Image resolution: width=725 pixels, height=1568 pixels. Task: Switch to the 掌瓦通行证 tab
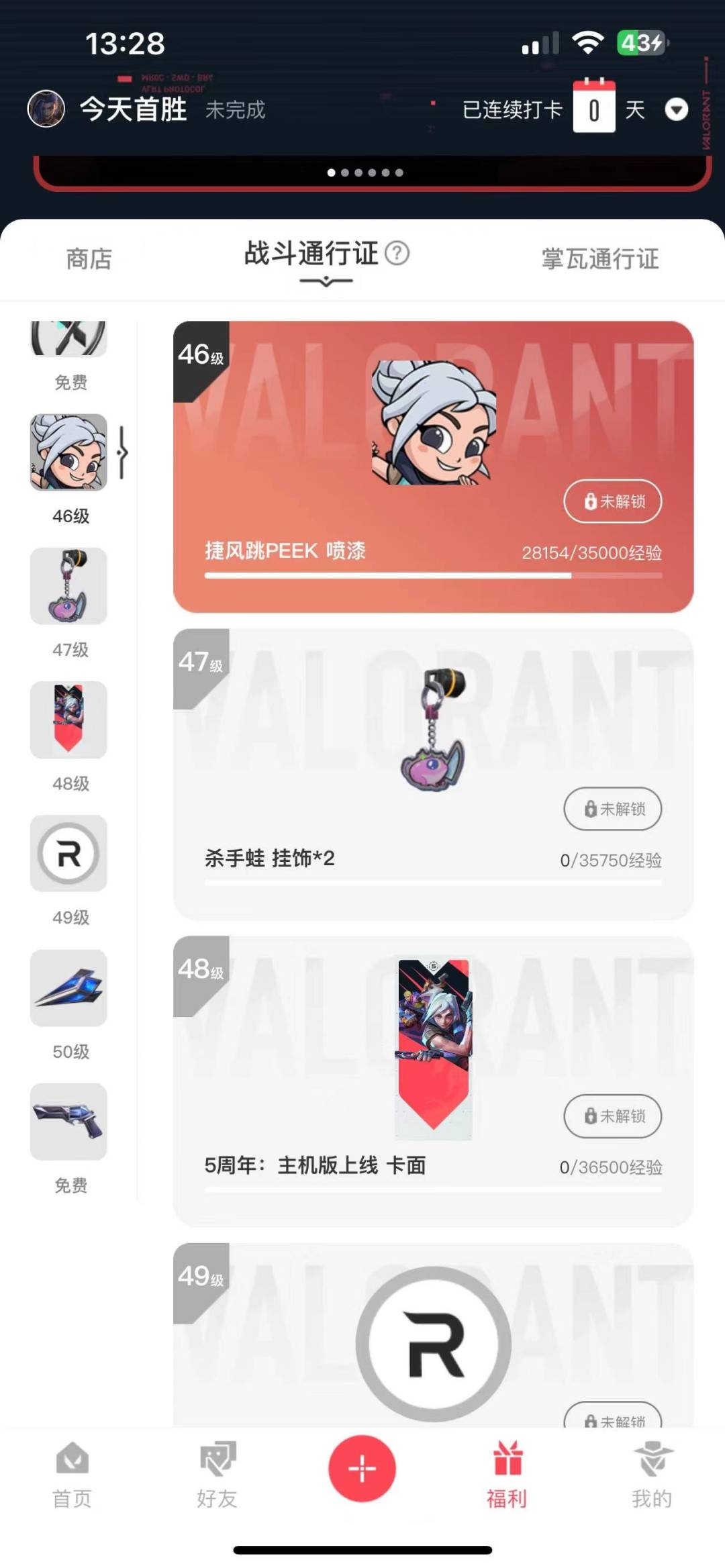(x=600, y=258)
